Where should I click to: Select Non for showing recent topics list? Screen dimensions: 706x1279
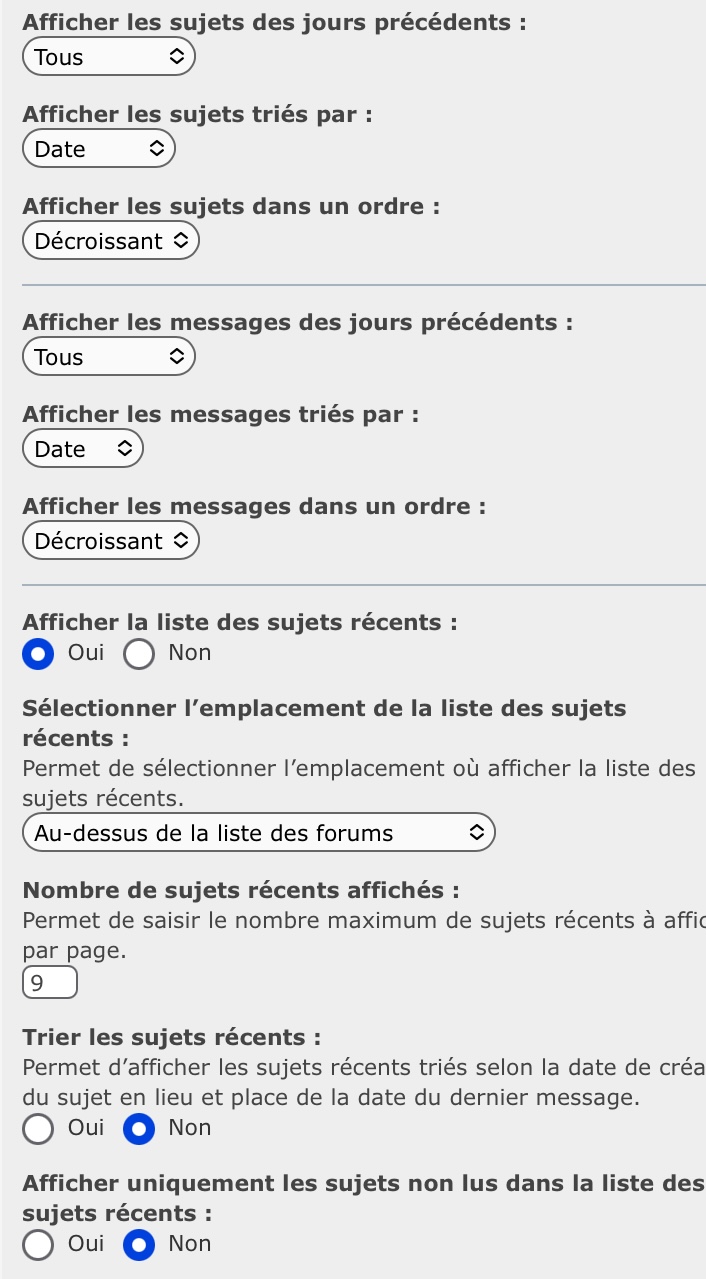pyautogui.click(x=139, y=654)
